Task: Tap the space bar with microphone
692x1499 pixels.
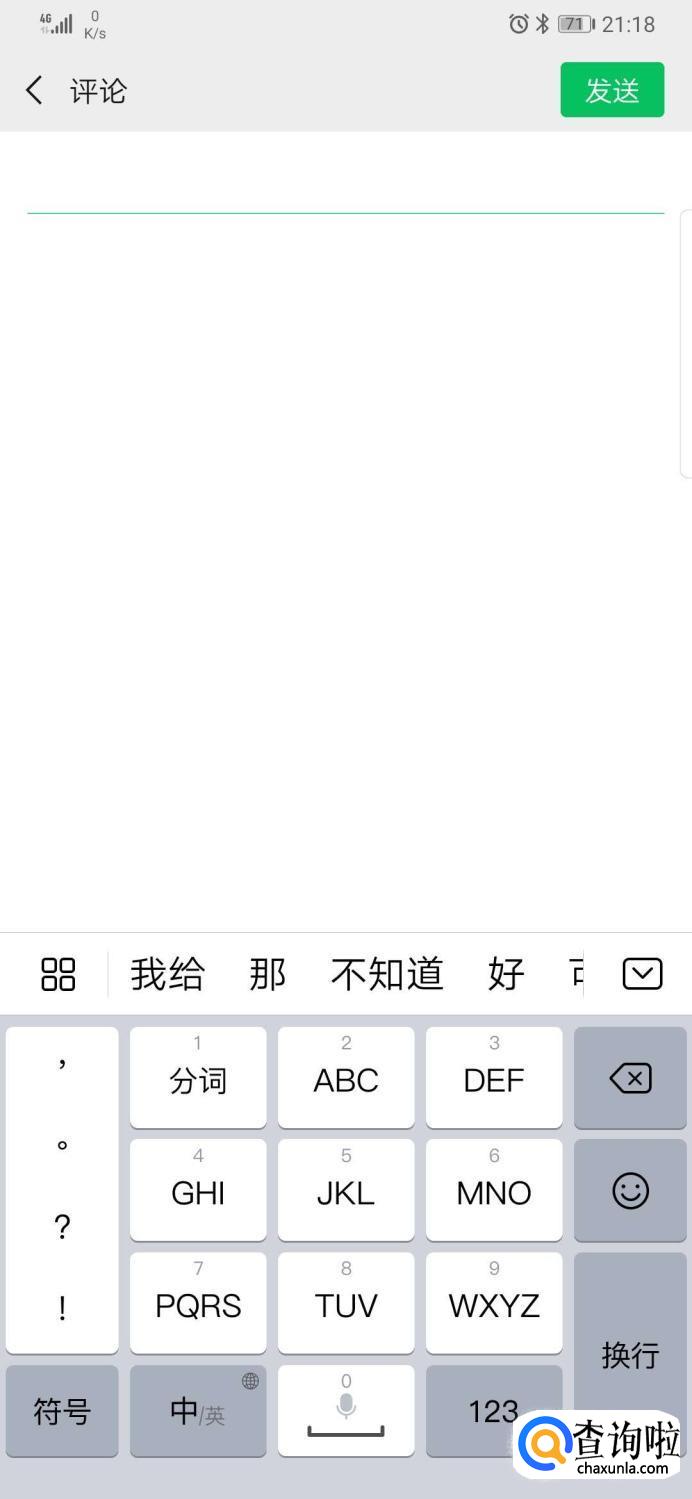Action: pyautogui.click(x=346, y=1411)
